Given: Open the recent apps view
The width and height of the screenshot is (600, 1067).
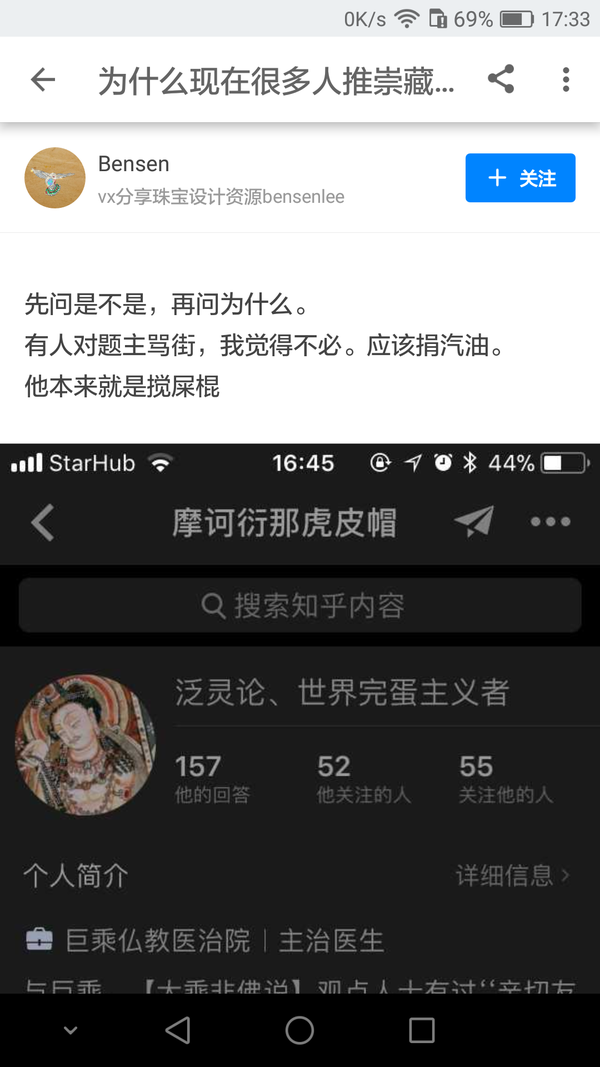Looking at the screenshot, I should pyautogui.click(x=422, y=1030).
